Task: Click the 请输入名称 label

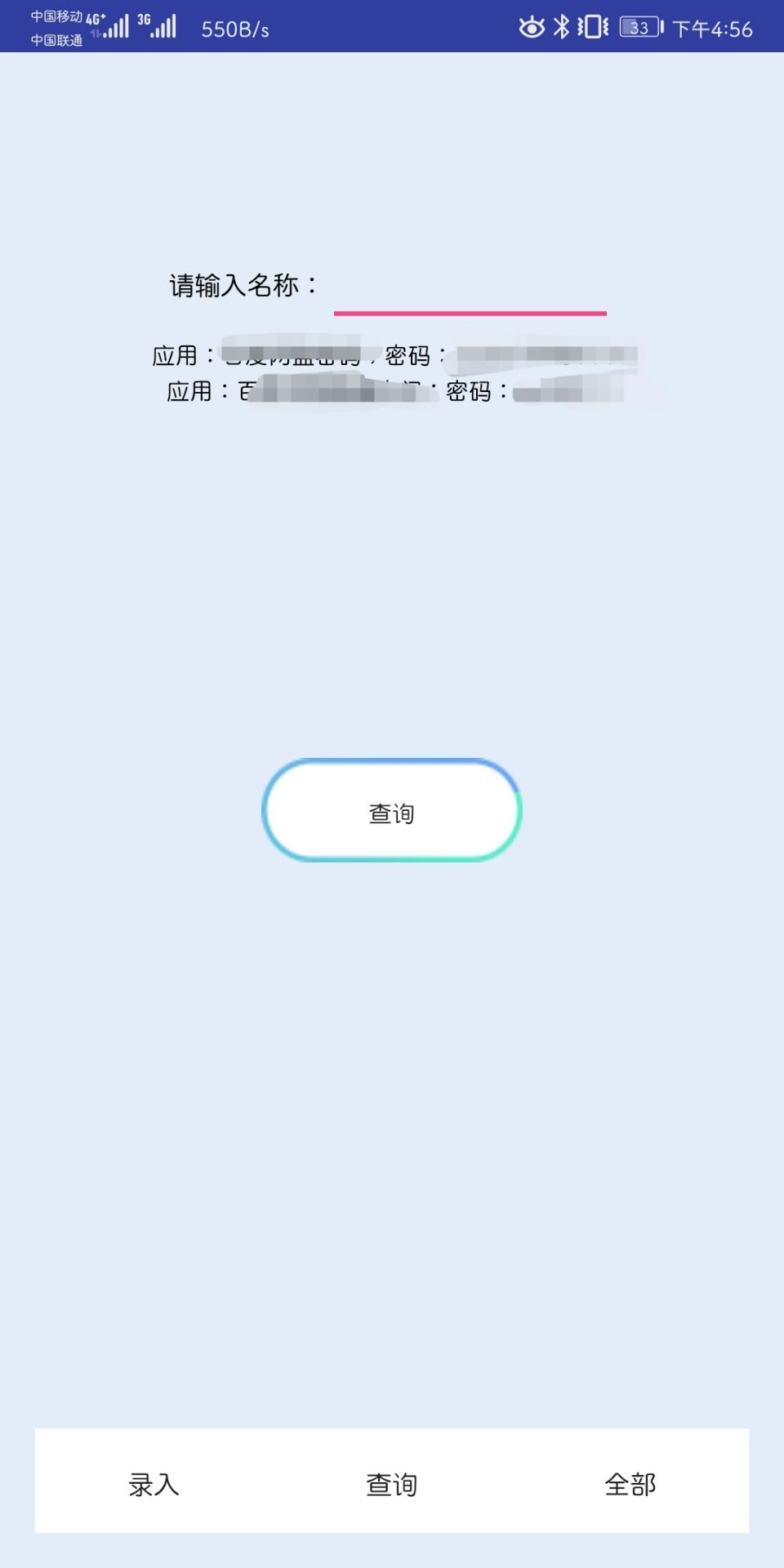Action: point(241,284)
